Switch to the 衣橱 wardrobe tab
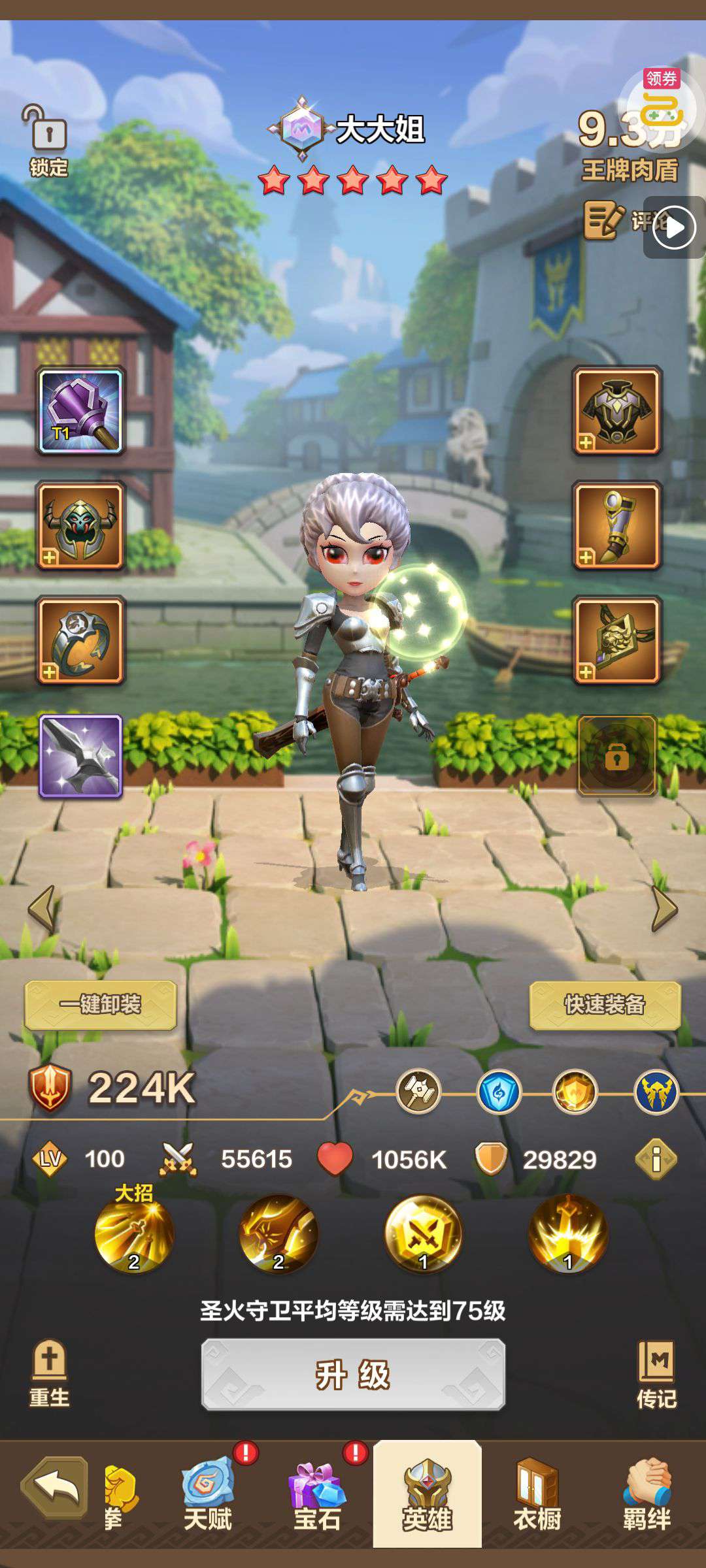706x1568 pixels. 537,1496
